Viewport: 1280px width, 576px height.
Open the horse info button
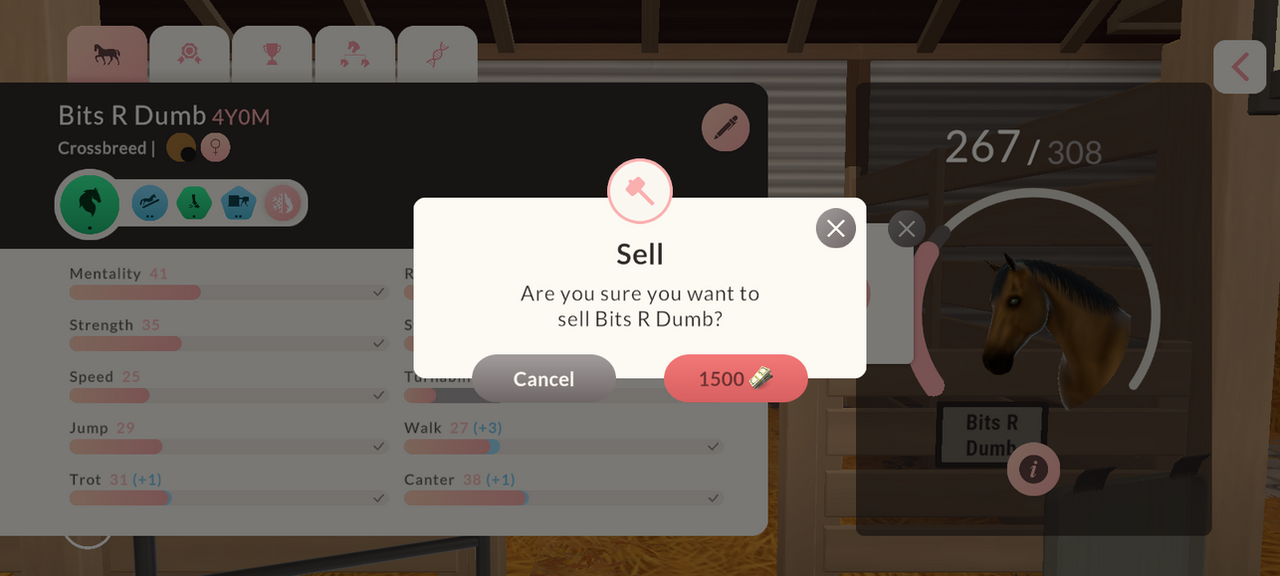coord(1033,469)
